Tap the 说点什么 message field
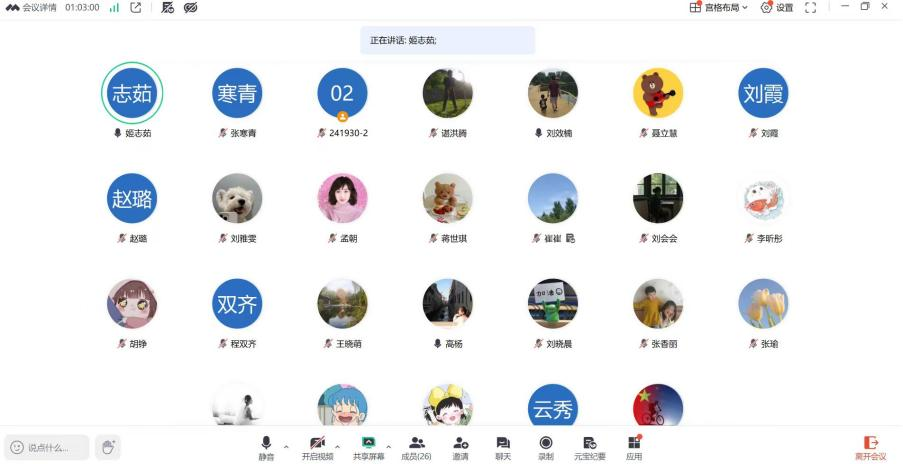Image resolution: width=903 pixels, height=464 pixels. 47,447
